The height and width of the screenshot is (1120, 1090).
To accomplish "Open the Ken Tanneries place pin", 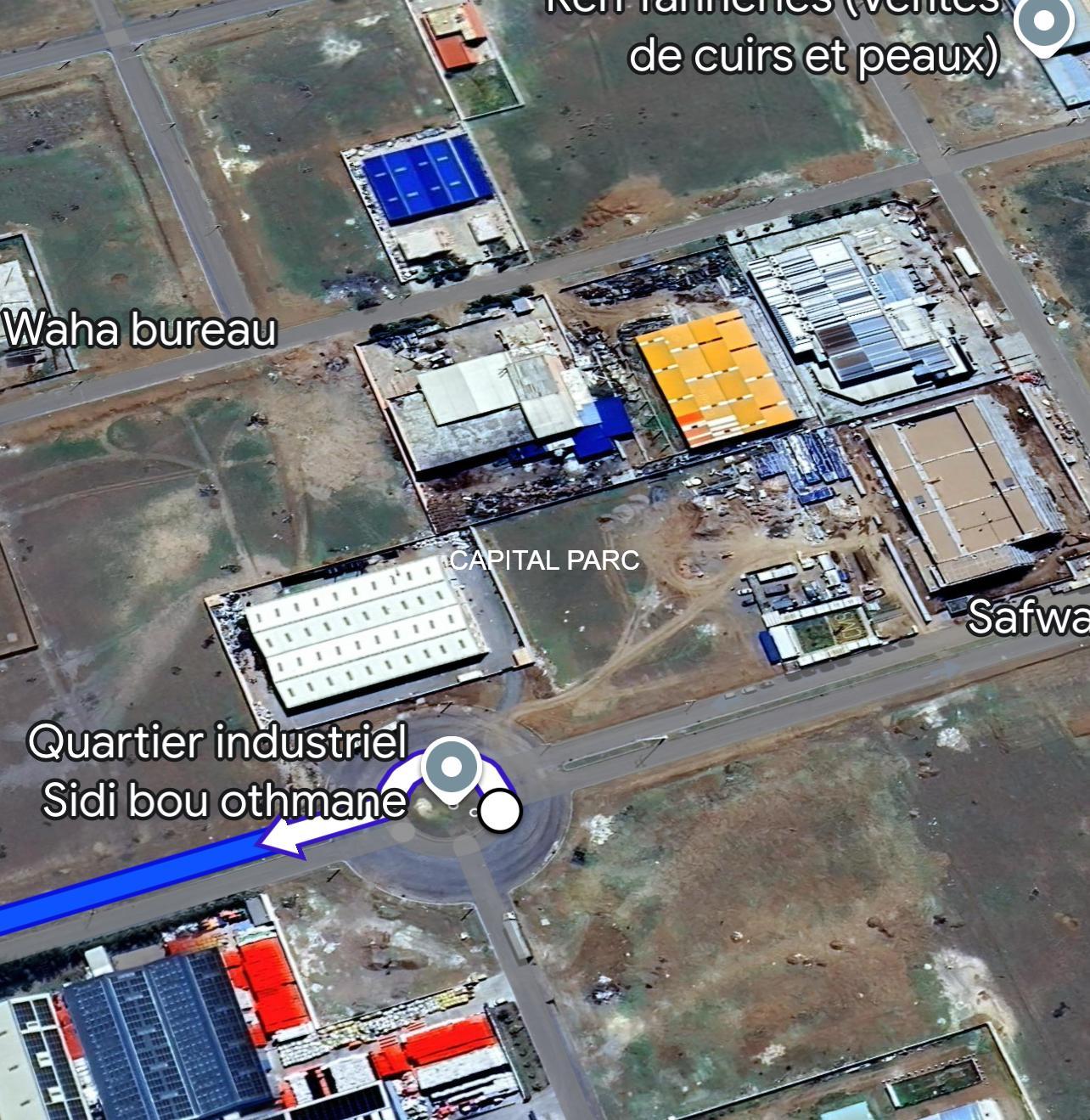I will (x=1044, y=23).
